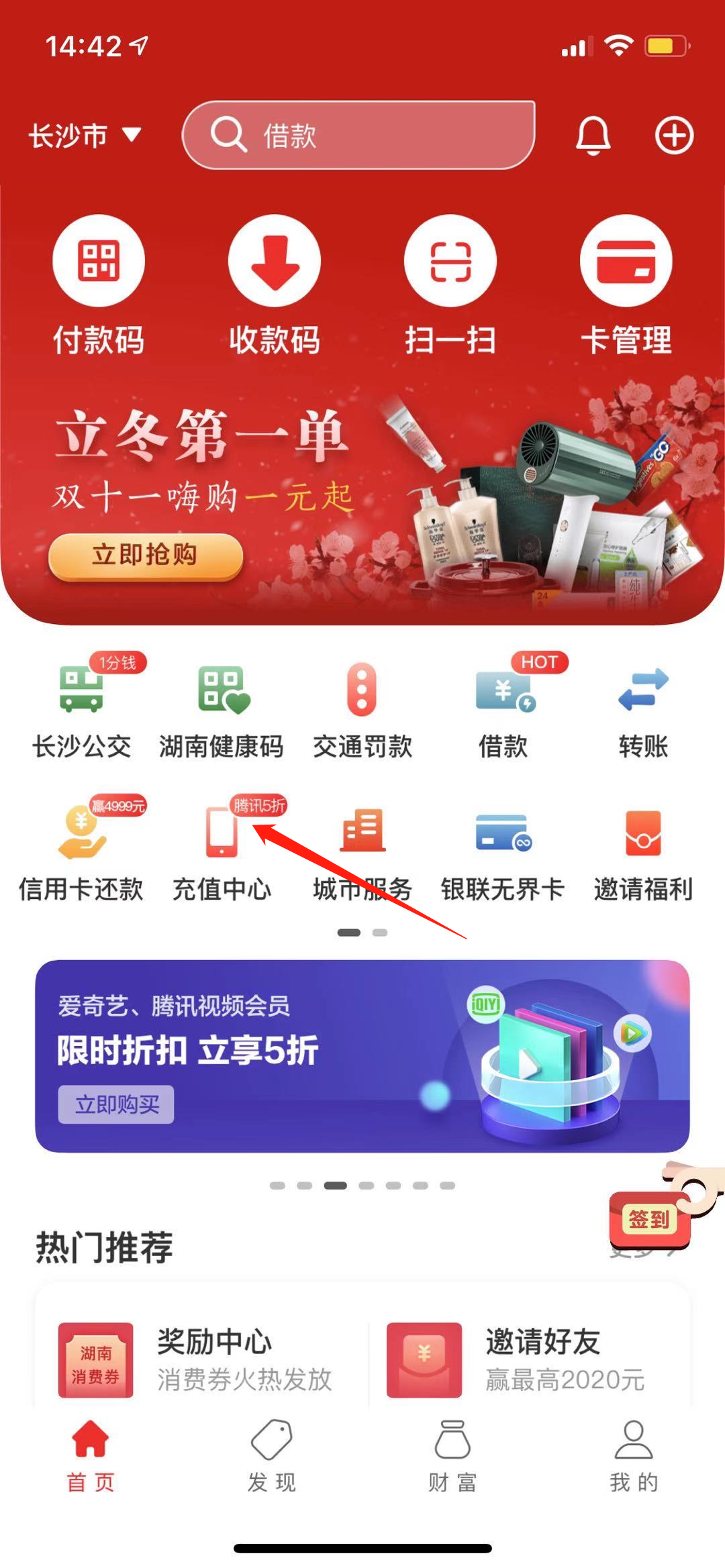The height and width of the screenshot is (1568, 725).
Task: Select the 收款码 collection code icon
Action: (x=274, y=282)
